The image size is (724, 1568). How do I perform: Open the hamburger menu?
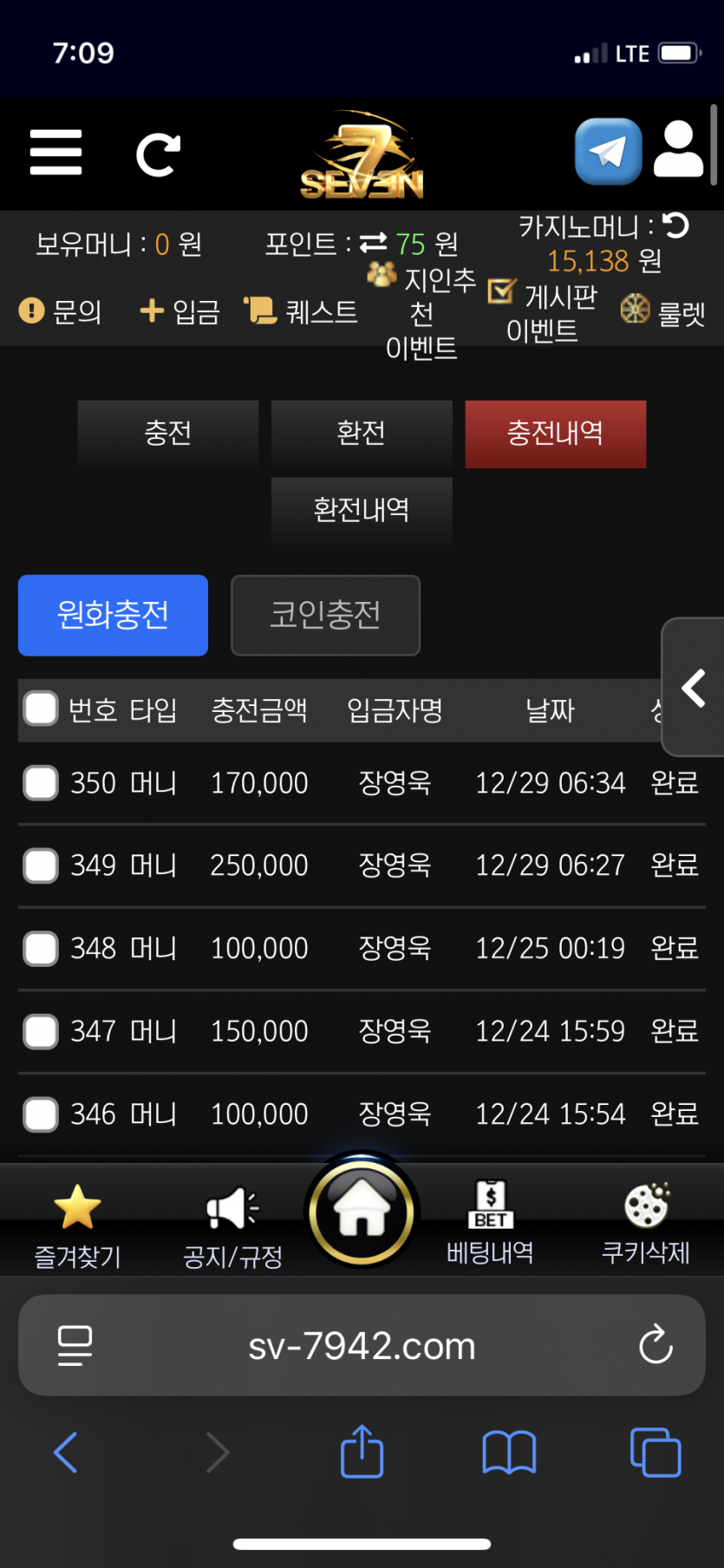(55, 153)
